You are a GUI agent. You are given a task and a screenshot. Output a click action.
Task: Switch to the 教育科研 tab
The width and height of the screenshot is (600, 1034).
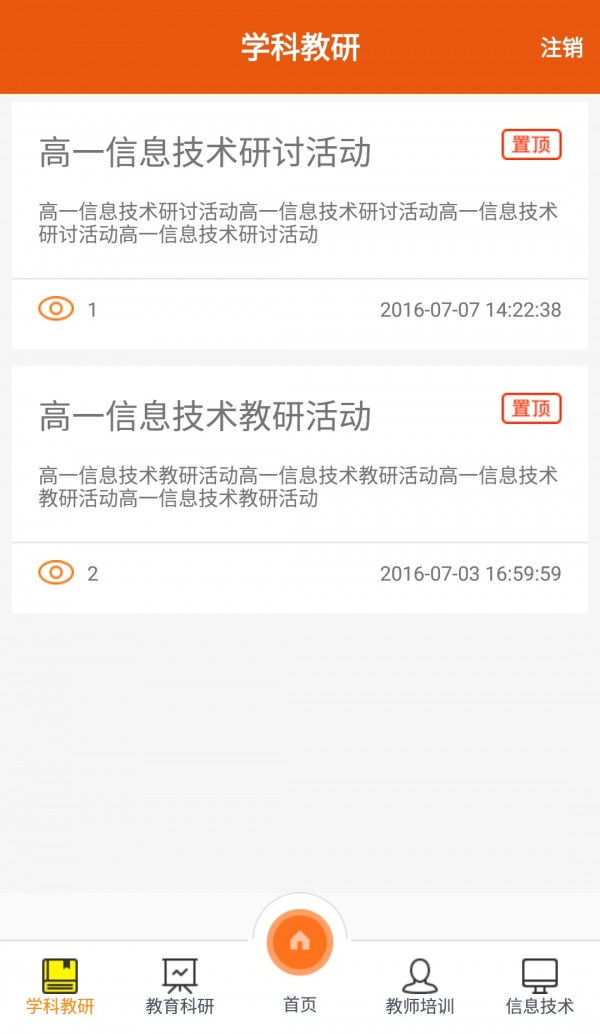click(180, 986)
